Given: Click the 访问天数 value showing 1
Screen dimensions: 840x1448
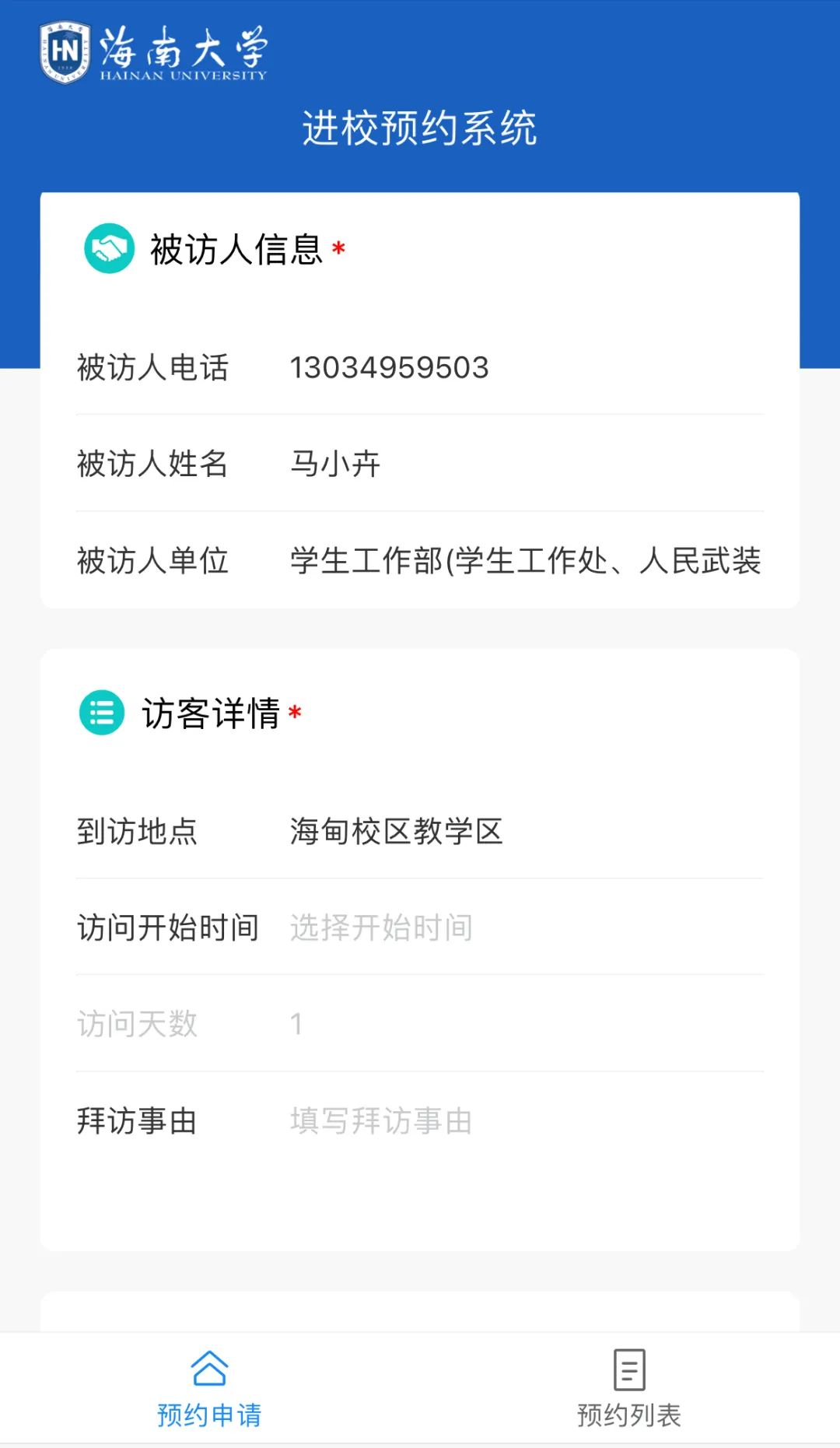Looking at the screenshot, I should [x=296, y=1024].
